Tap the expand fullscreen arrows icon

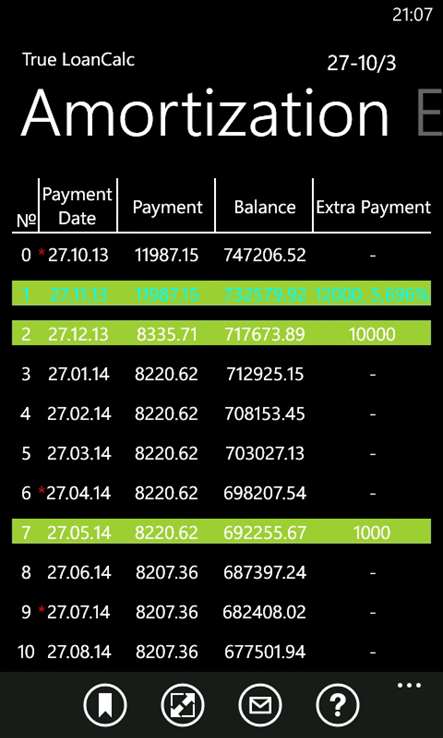tap(183, 705)
